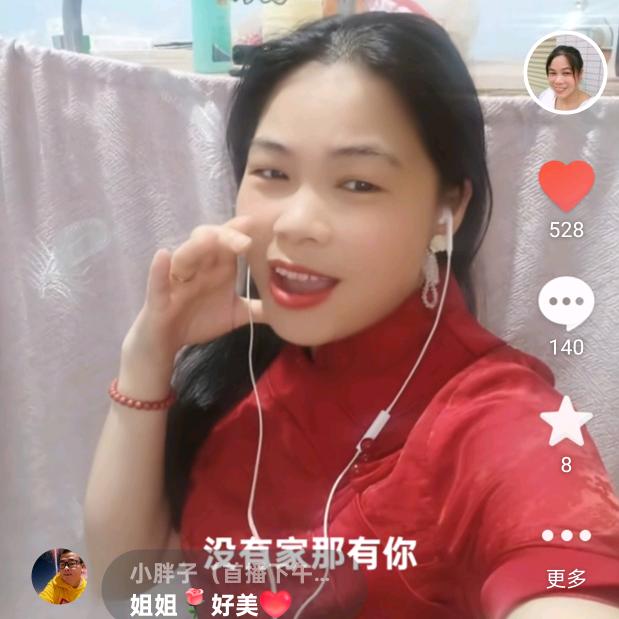The image size is (619, 619).
Task: Favorite this video with the star
Action: click(566, 421)
